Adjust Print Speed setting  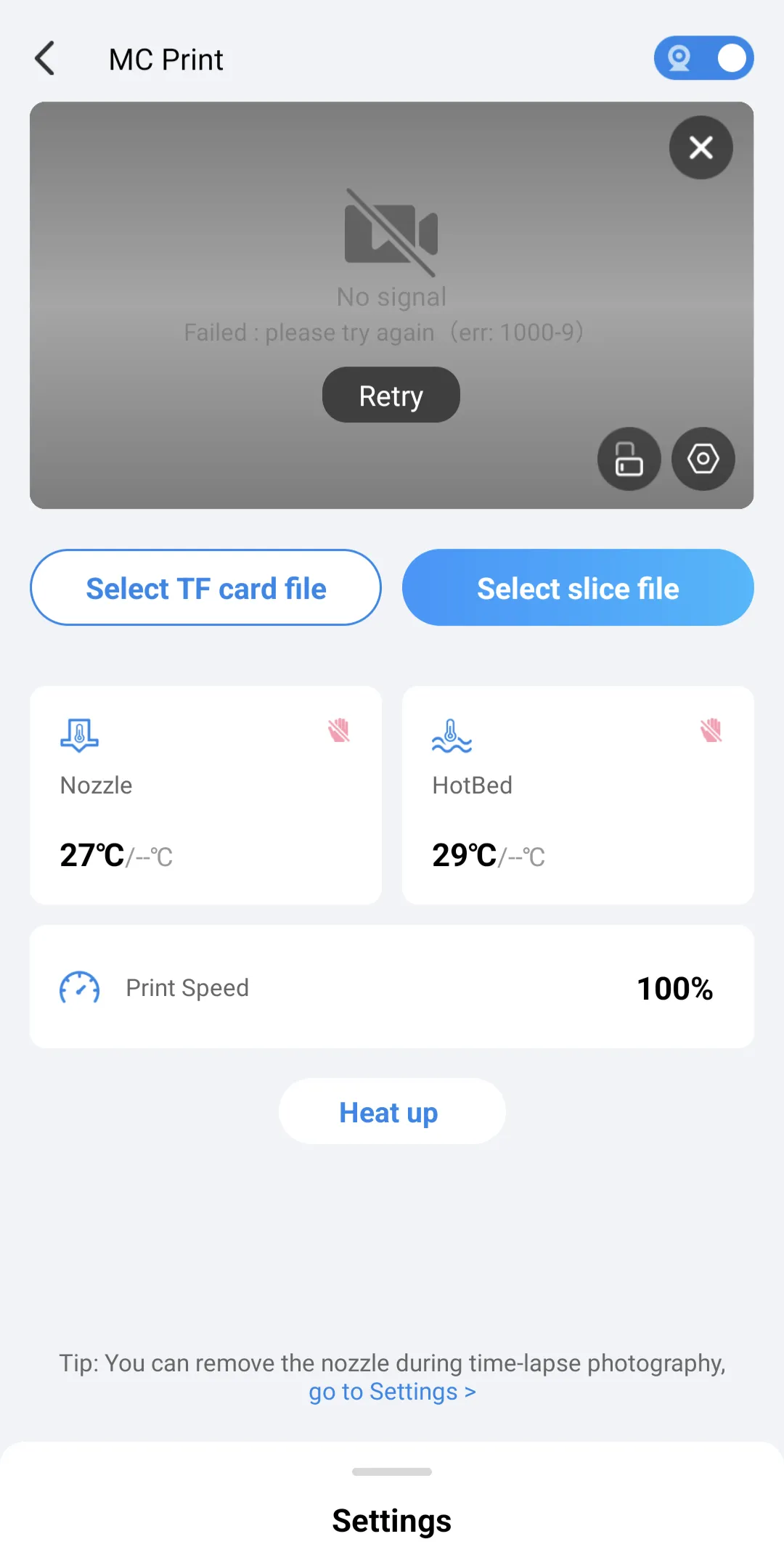tap(391, 987)
